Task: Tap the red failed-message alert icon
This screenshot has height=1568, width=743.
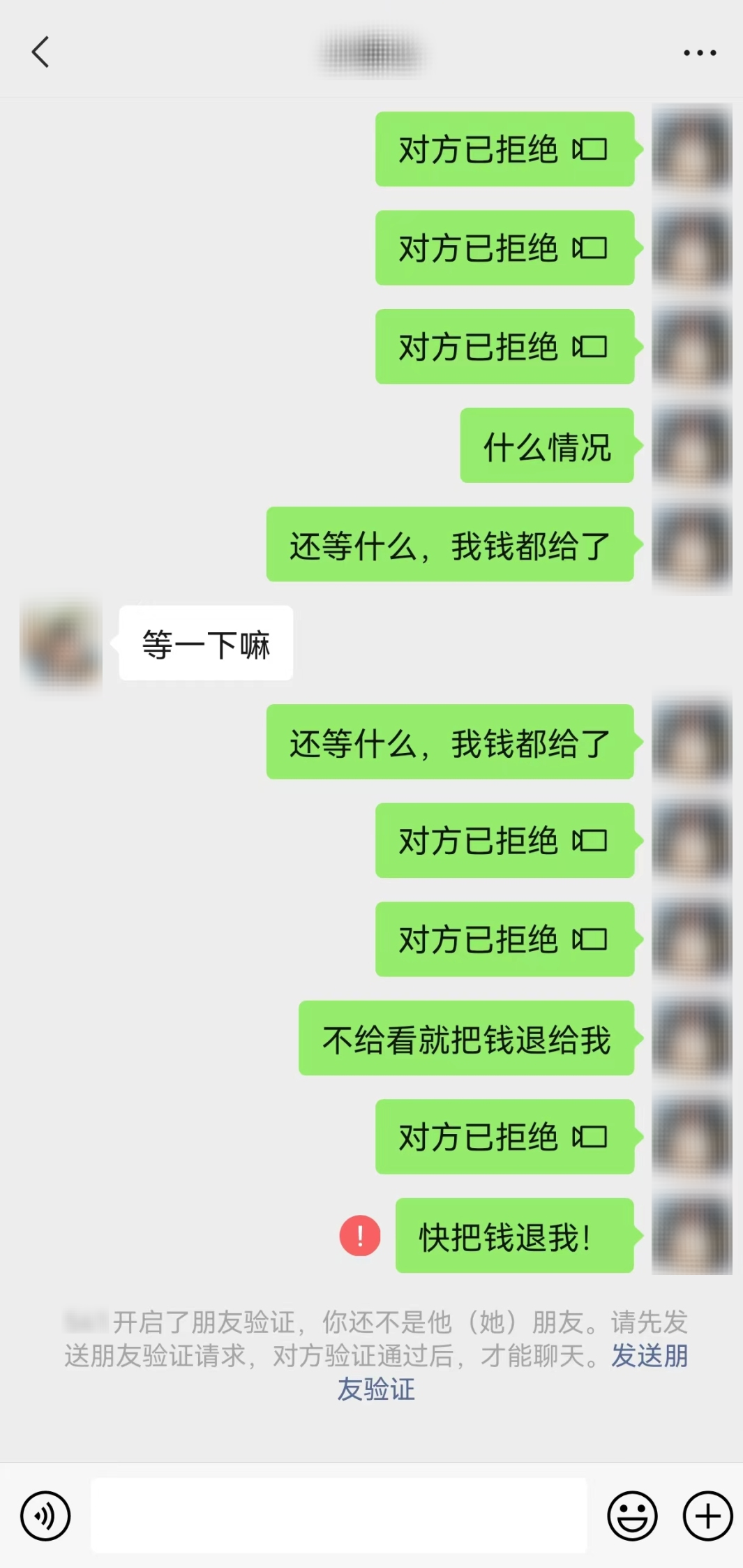Action: tap(360, 1236)
